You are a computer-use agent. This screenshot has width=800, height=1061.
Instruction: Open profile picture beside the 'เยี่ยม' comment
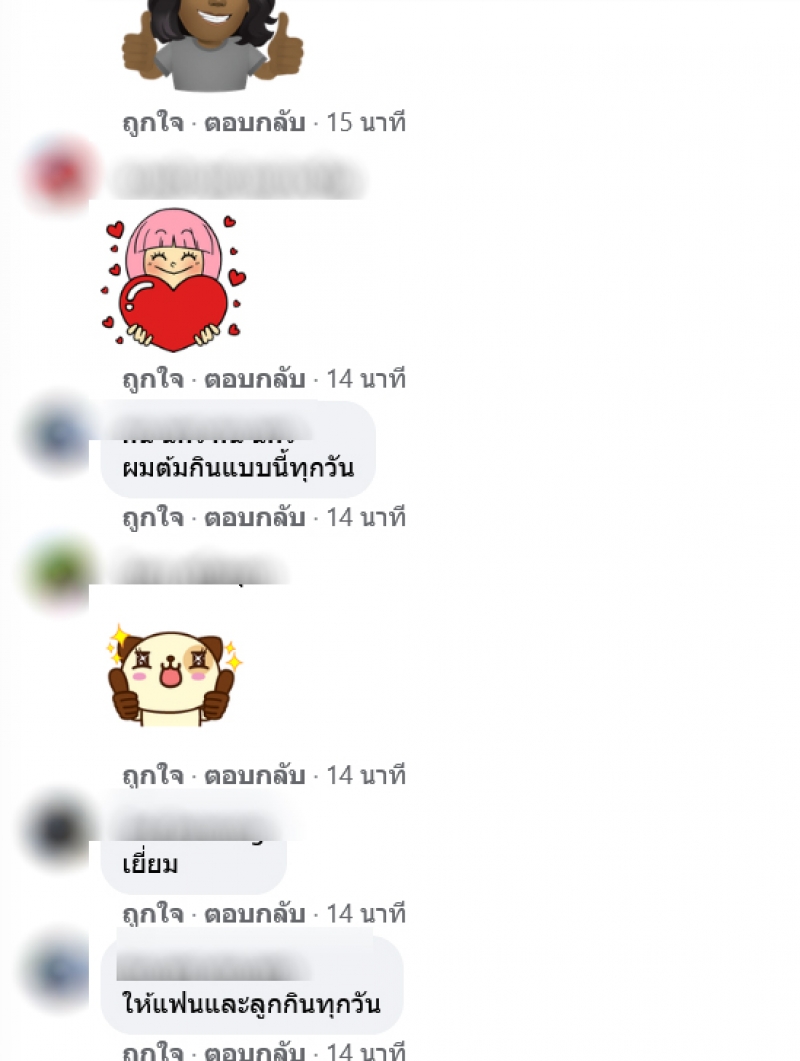pyautogui.click(x=58, y=831)
